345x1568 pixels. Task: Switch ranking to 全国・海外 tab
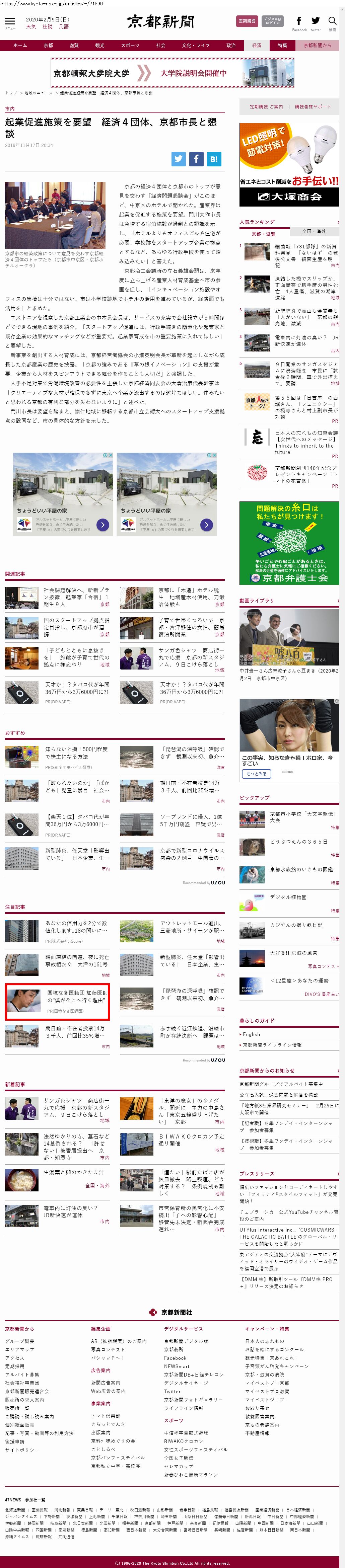click(313, 232)
